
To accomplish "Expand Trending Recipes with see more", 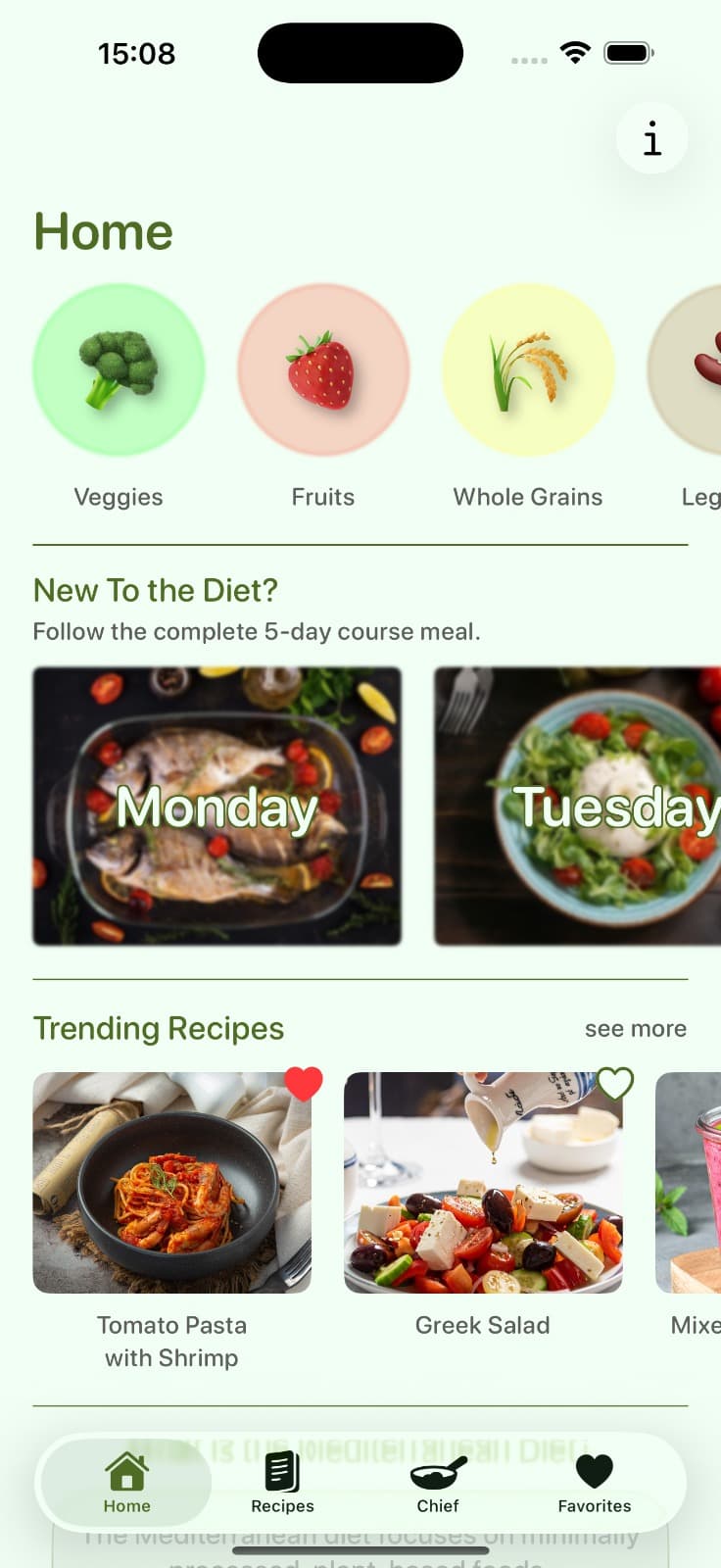I will tap(635, 1028).
